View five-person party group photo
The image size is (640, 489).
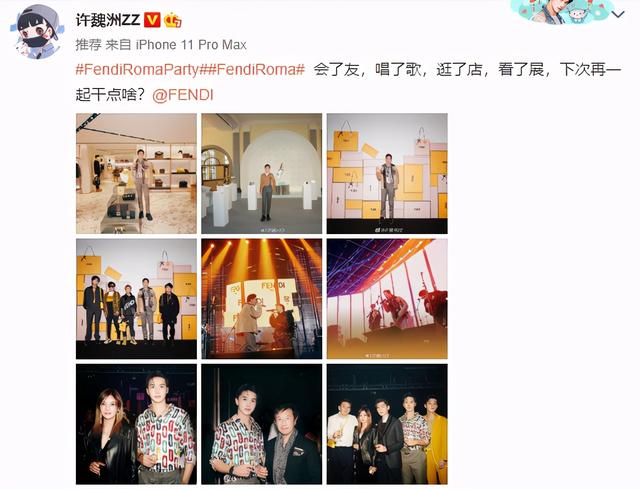coord(386,424)
